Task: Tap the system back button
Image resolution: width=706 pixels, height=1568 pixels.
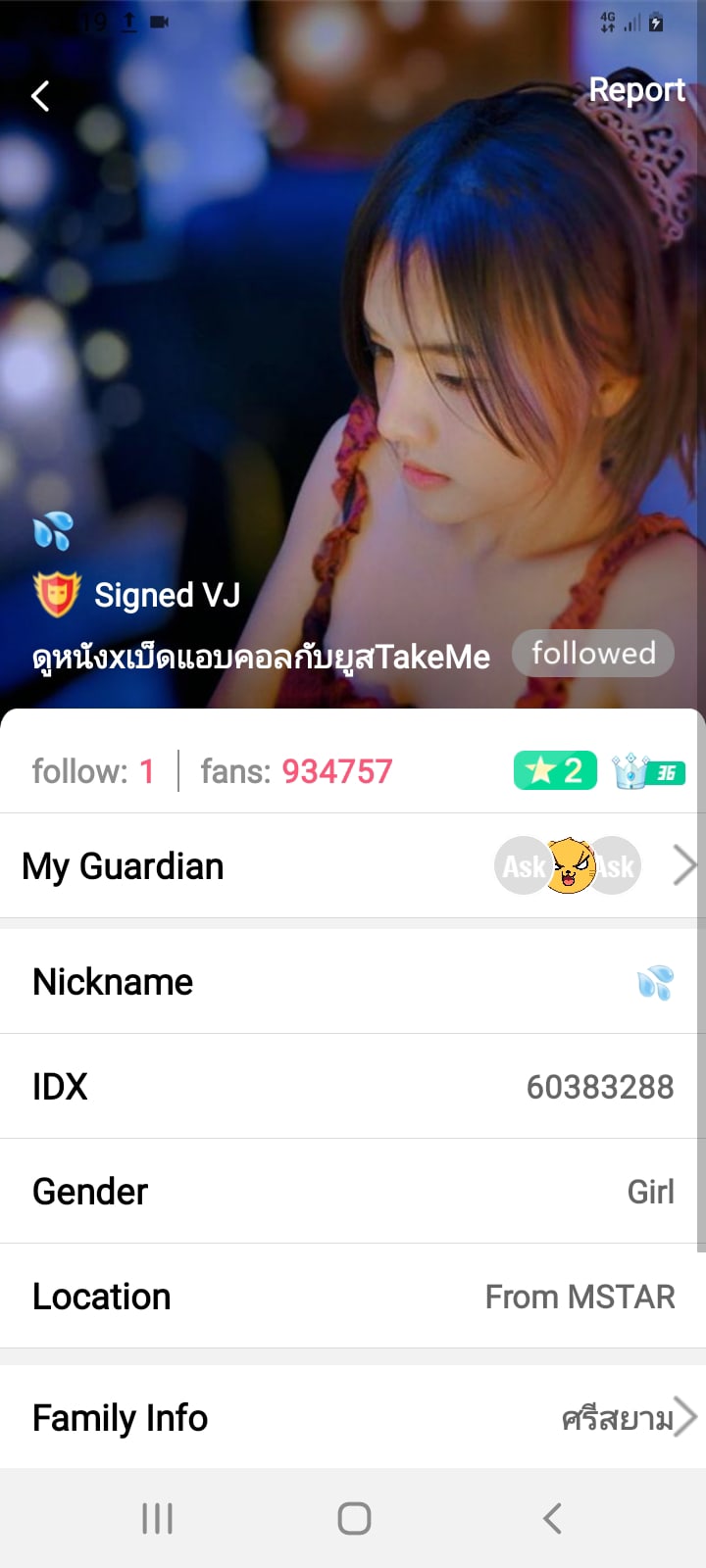Action: (552, 1518)
